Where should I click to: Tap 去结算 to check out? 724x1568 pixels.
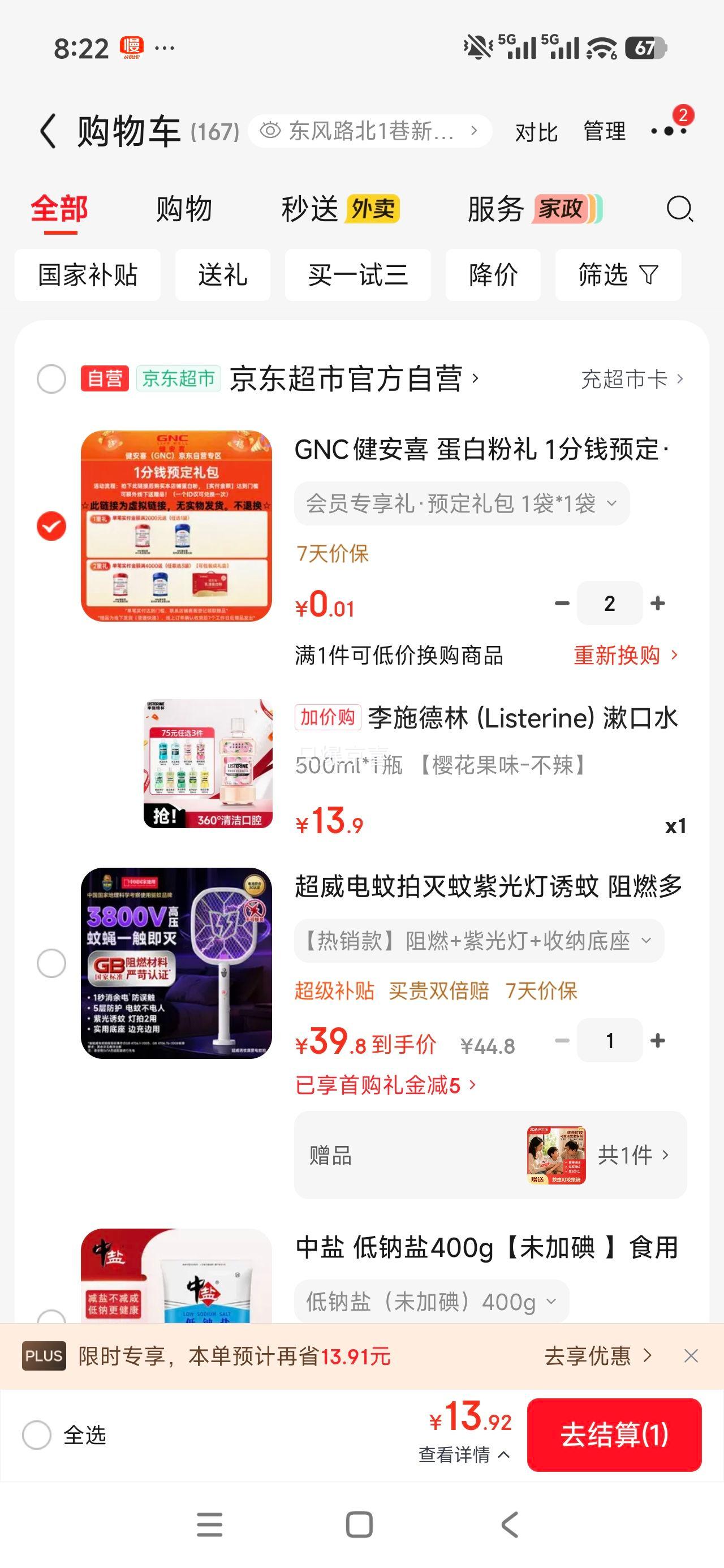point(614,1435)
